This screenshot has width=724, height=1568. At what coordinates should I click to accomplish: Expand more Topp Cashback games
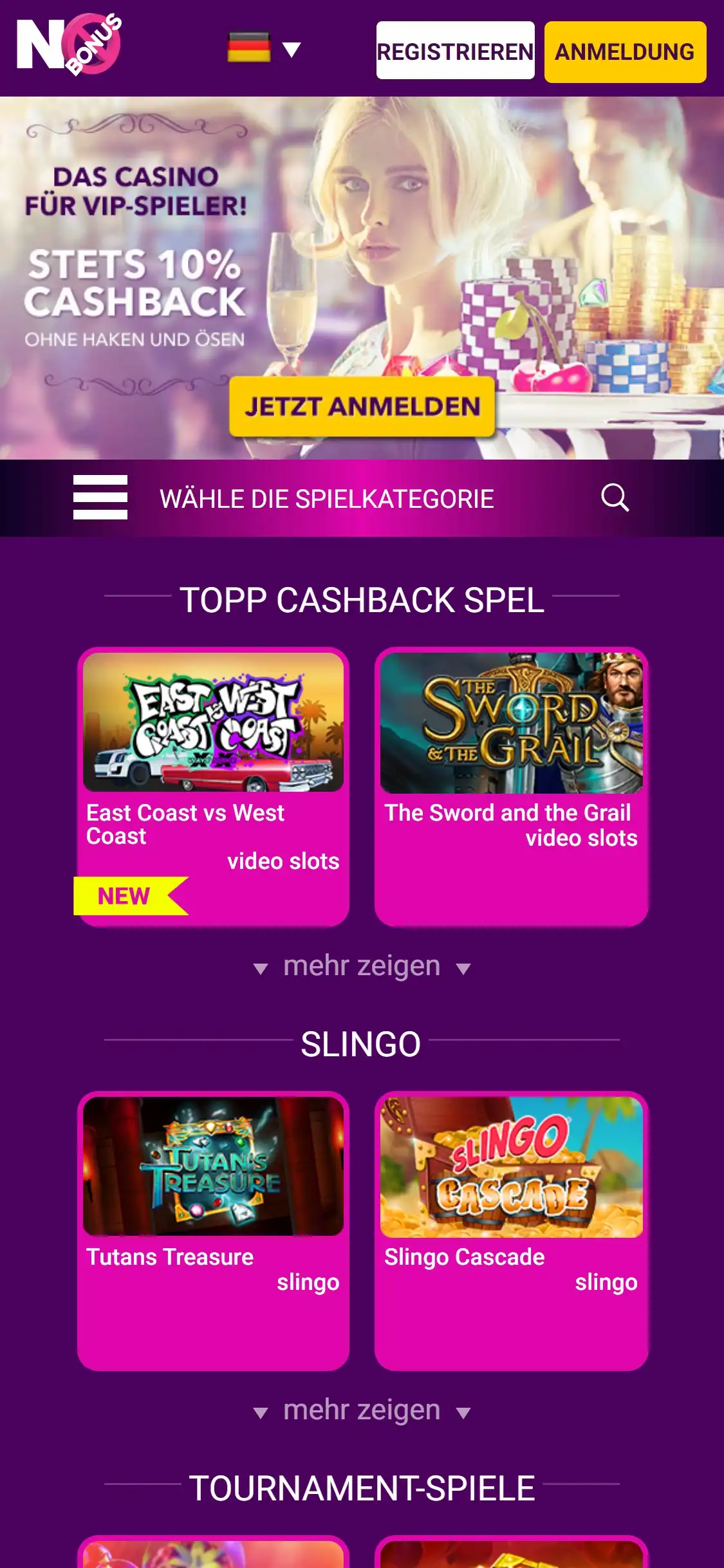[x=362, y=966]
